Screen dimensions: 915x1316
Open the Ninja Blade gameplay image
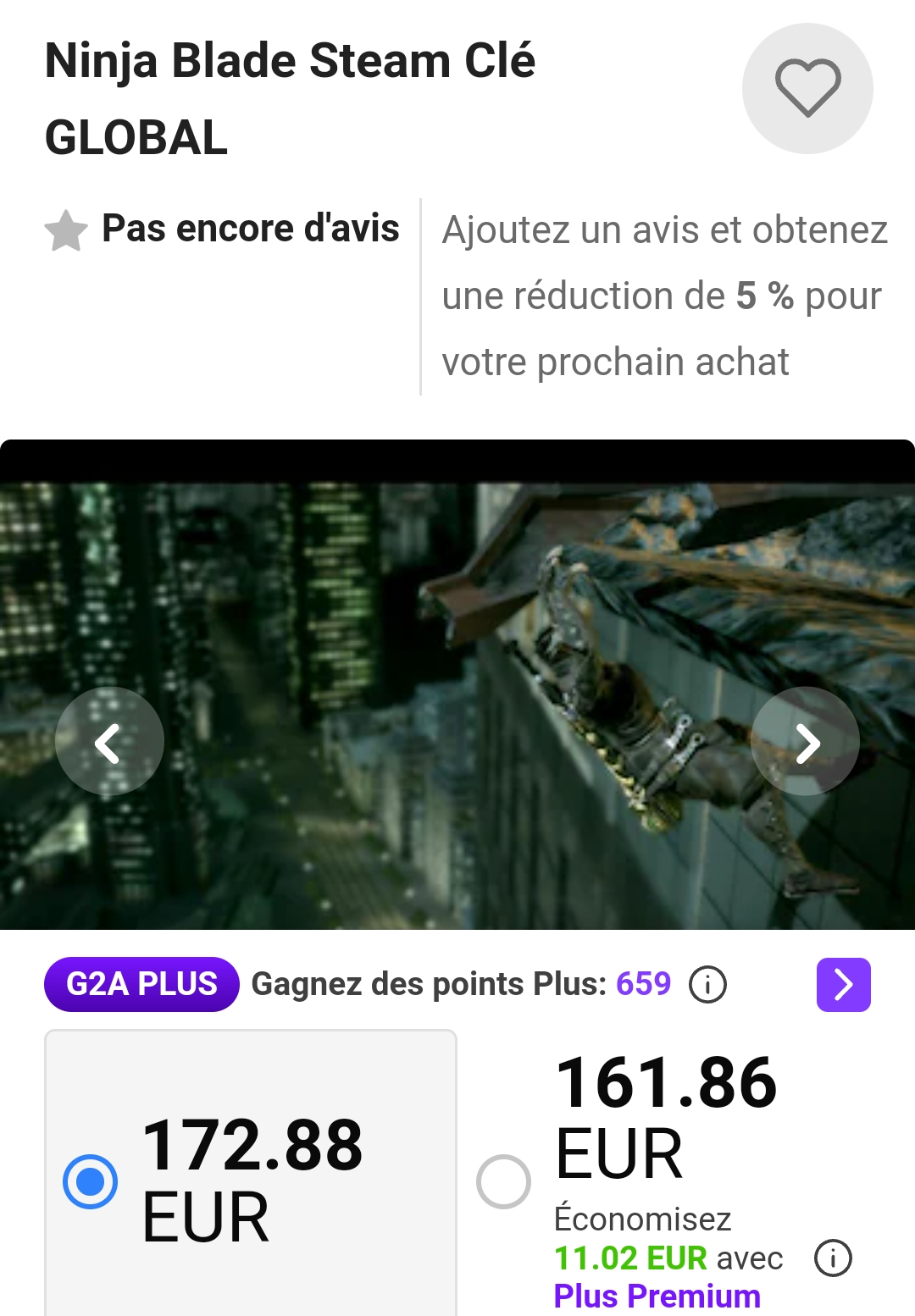(x=457, y=593)
